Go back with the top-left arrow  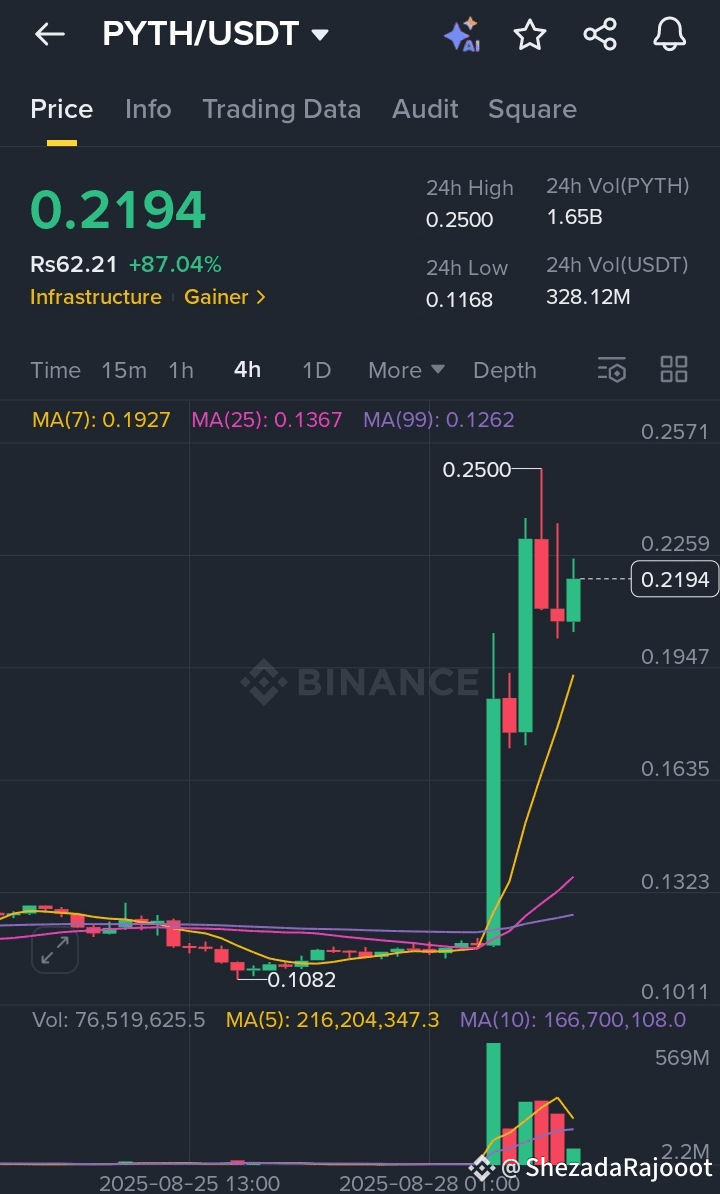tap(49, 34)
